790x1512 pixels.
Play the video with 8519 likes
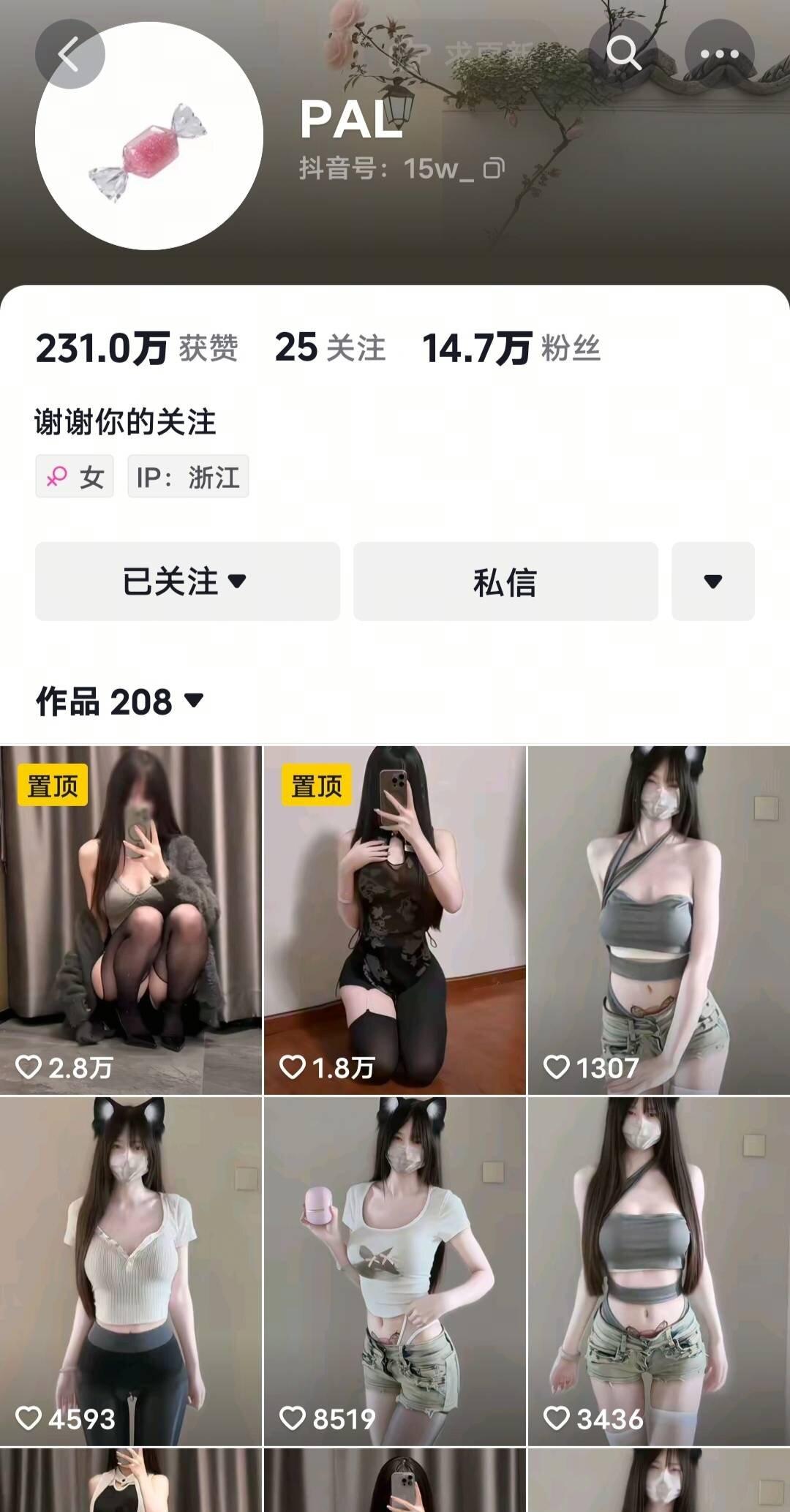(395, 1271)
